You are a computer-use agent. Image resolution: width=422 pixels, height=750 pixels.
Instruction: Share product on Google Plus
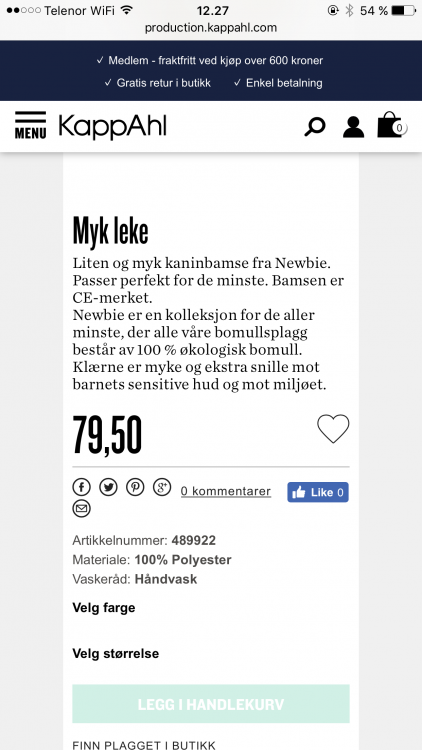(162, 487)
